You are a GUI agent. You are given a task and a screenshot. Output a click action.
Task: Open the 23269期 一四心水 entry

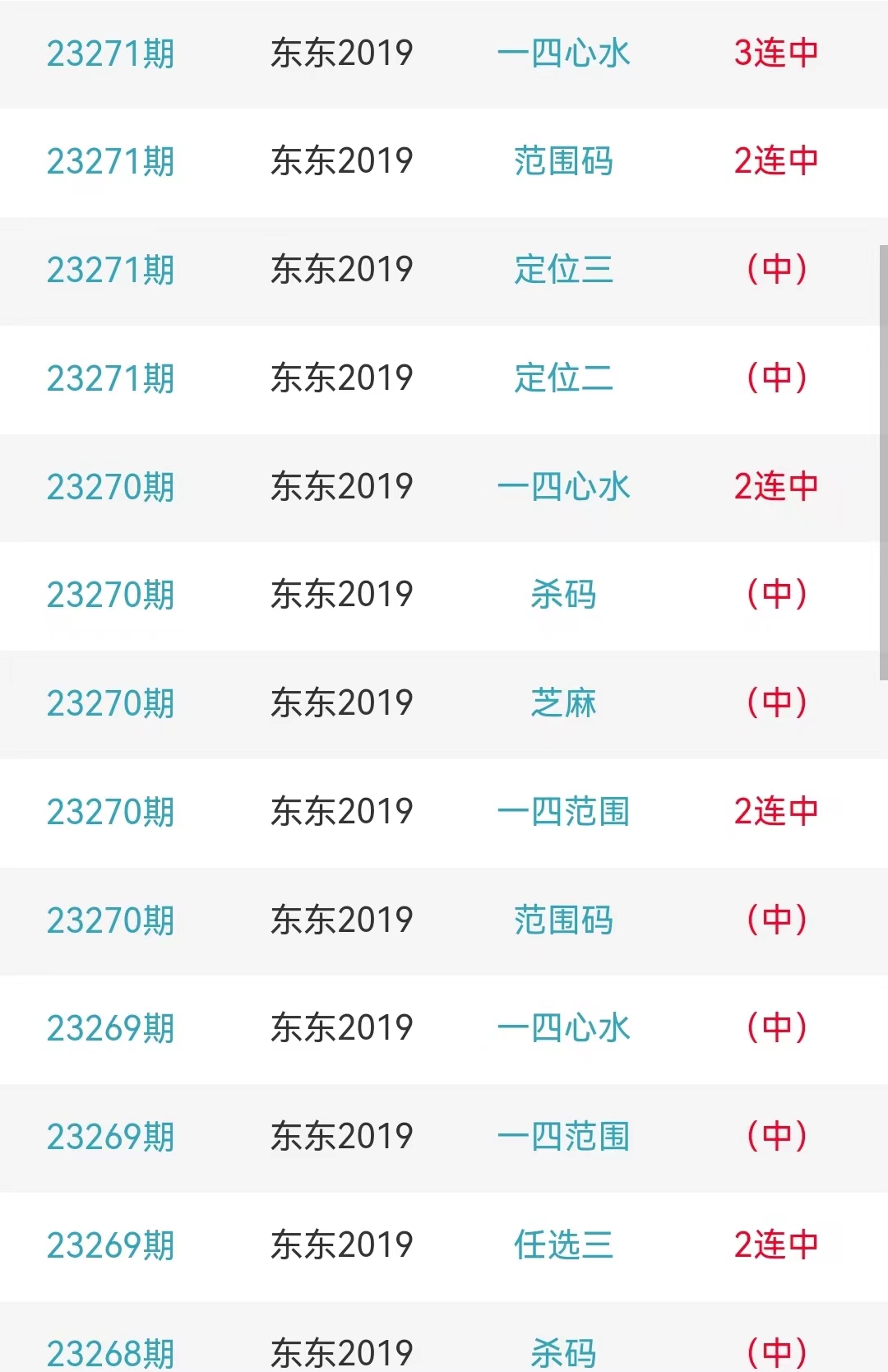click(x=563, y=1028)
